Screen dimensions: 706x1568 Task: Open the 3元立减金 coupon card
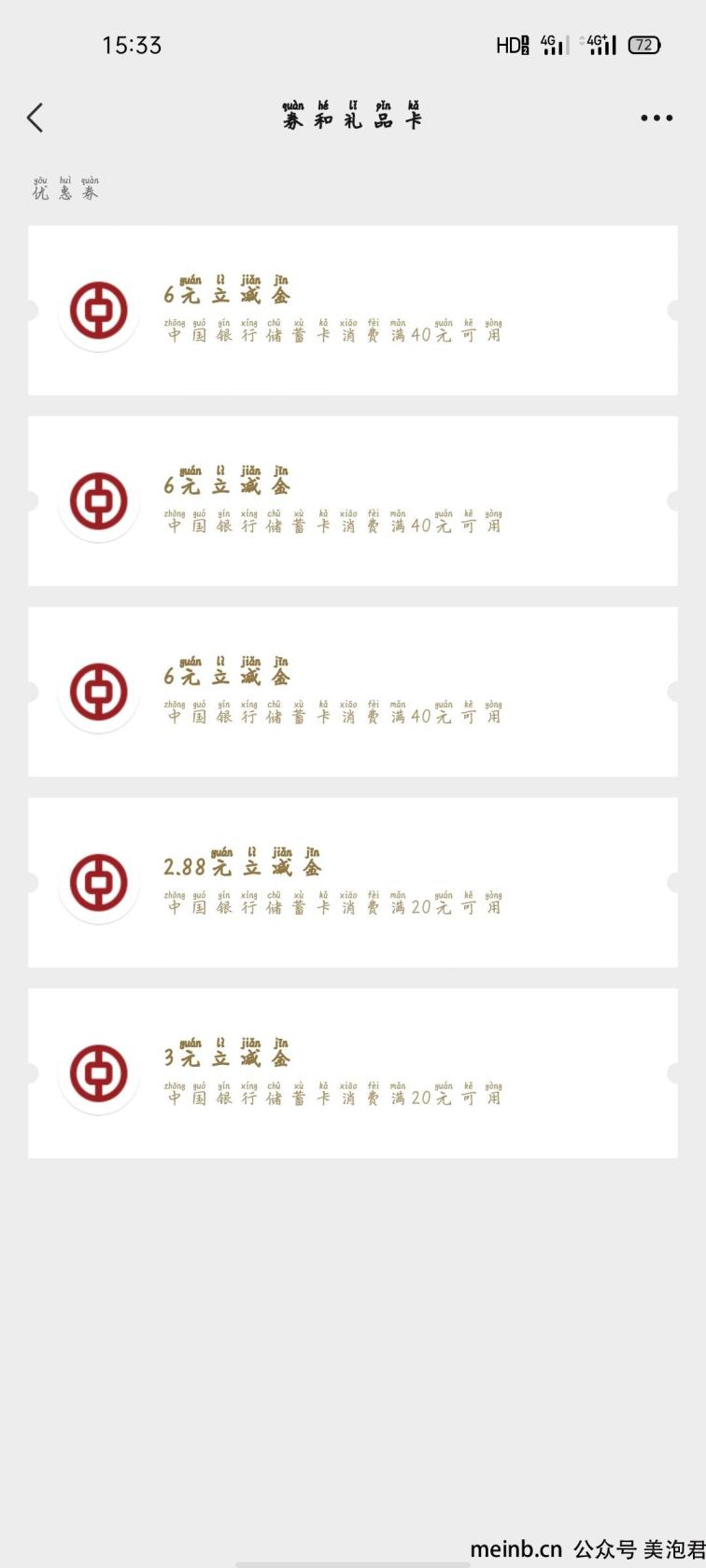[x=353, y=1072]
